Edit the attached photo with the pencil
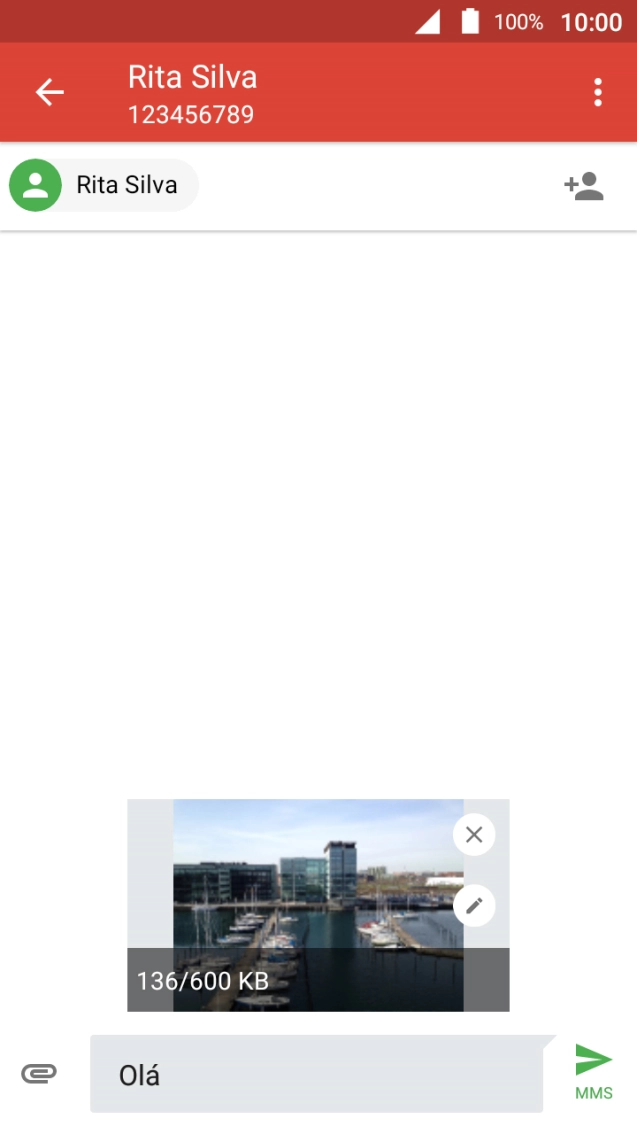 474,905
